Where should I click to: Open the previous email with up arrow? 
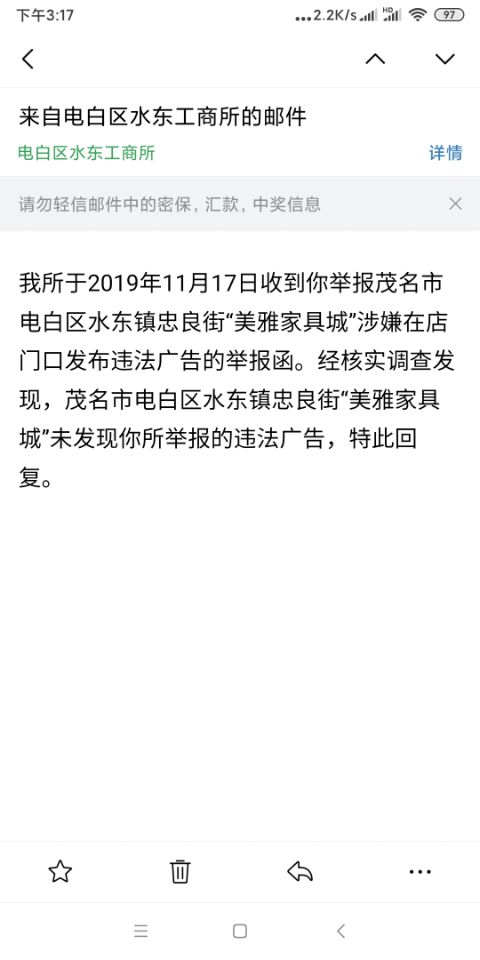coord(375,59)
